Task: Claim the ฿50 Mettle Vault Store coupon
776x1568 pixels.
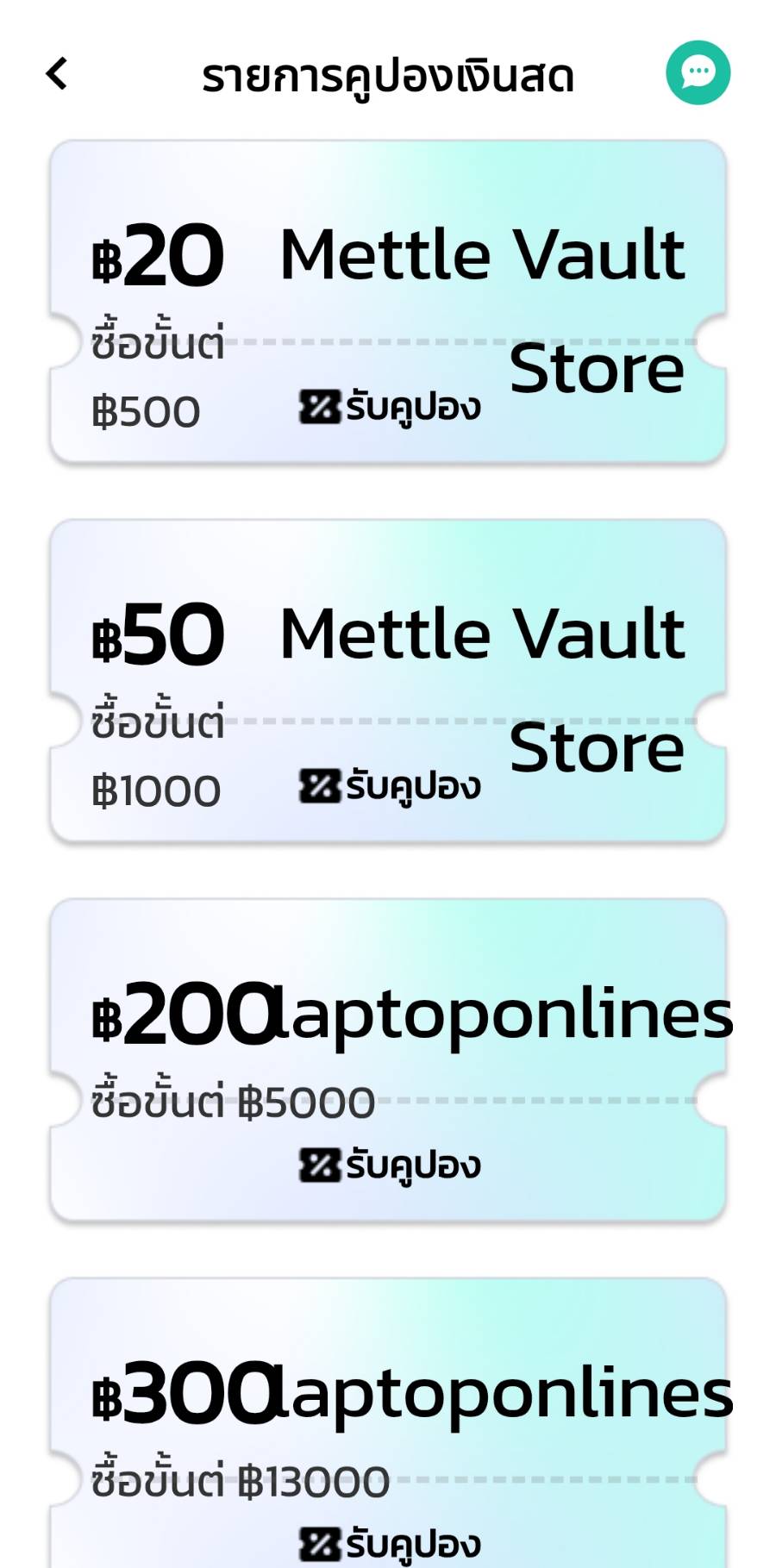Action: click(x=390, y=786)
